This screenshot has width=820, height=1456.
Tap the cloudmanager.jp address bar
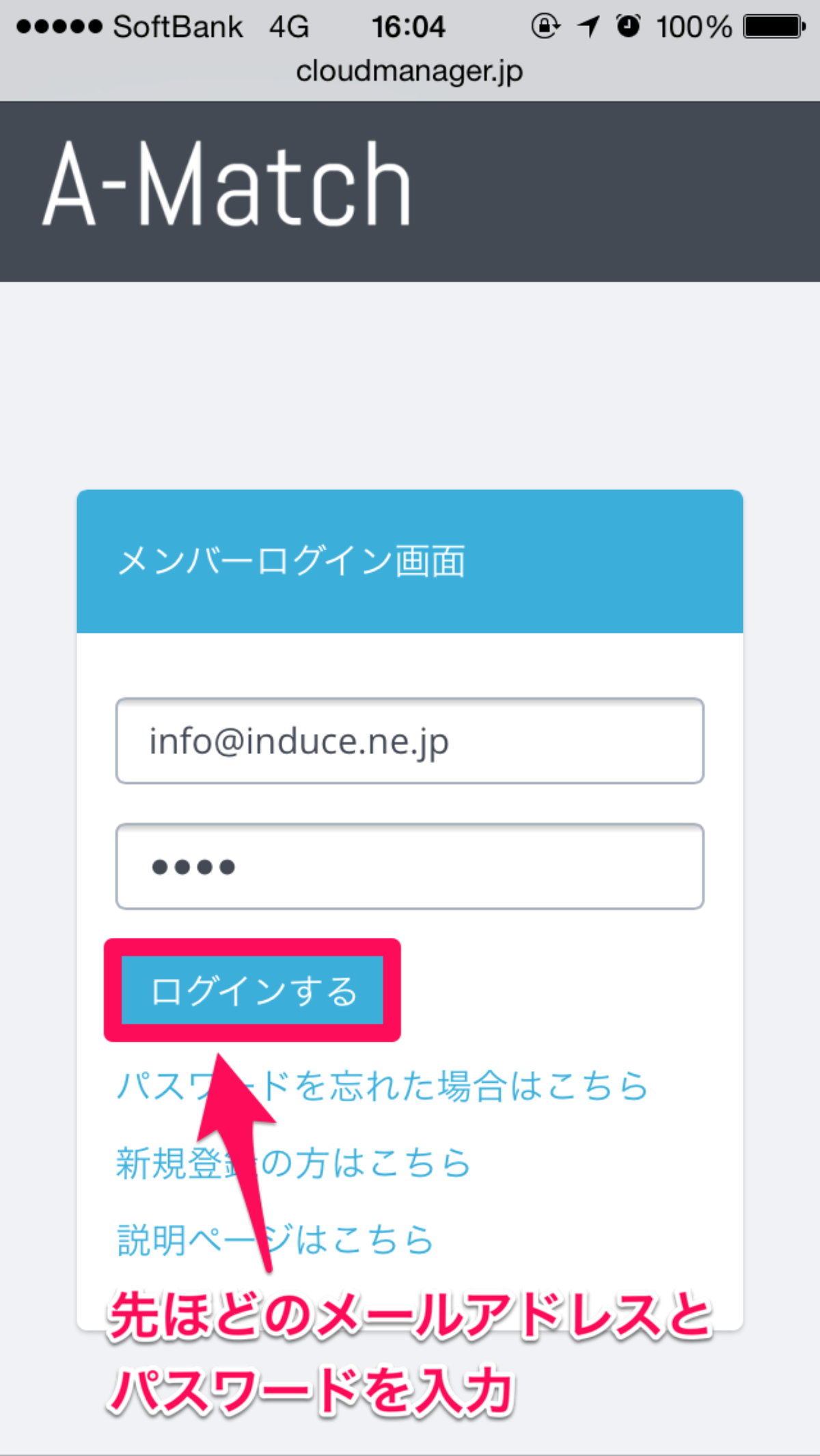coord(409,70)
